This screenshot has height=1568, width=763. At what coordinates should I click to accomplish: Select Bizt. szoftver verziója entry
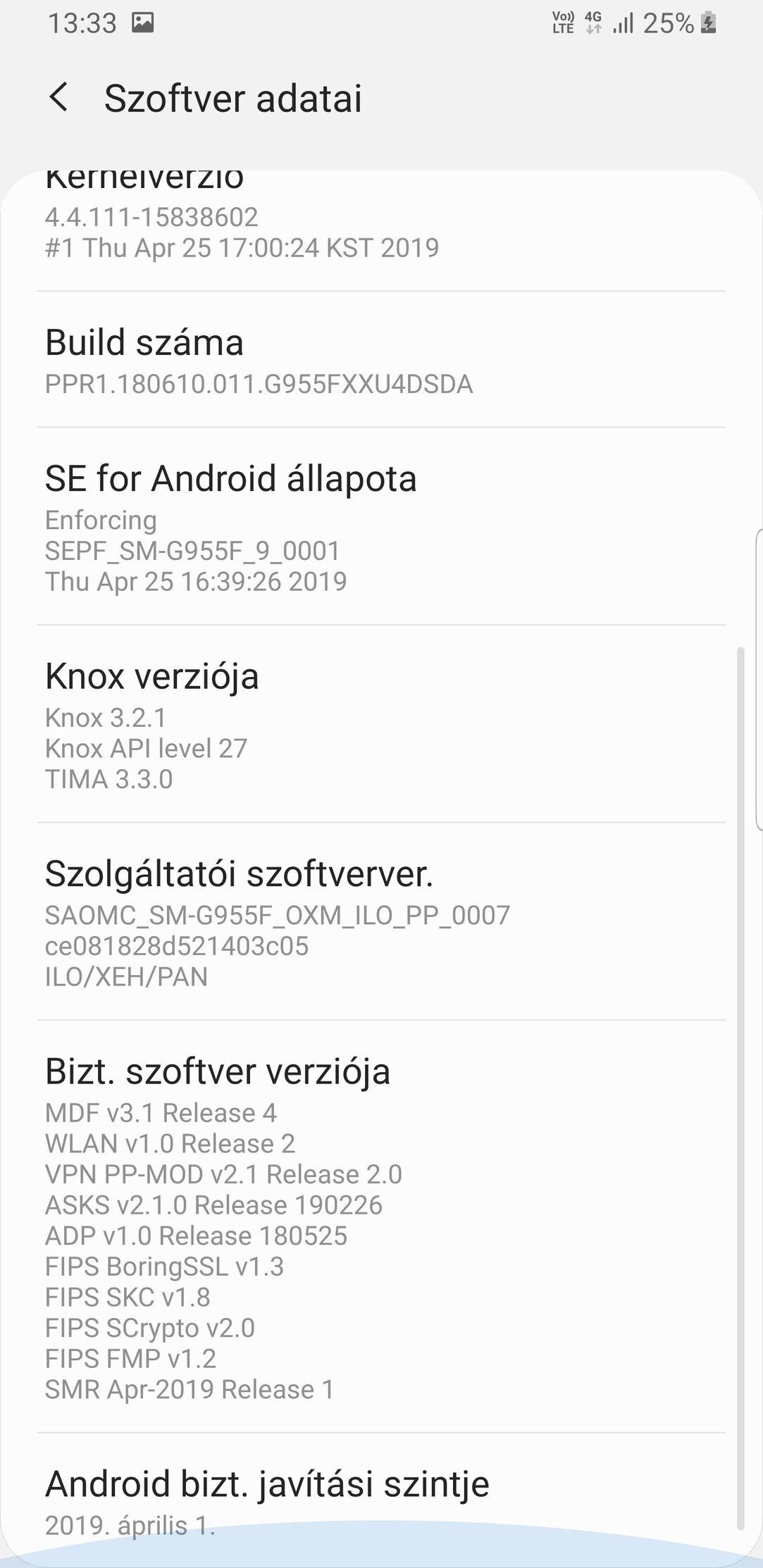[x=381, y=1226]
